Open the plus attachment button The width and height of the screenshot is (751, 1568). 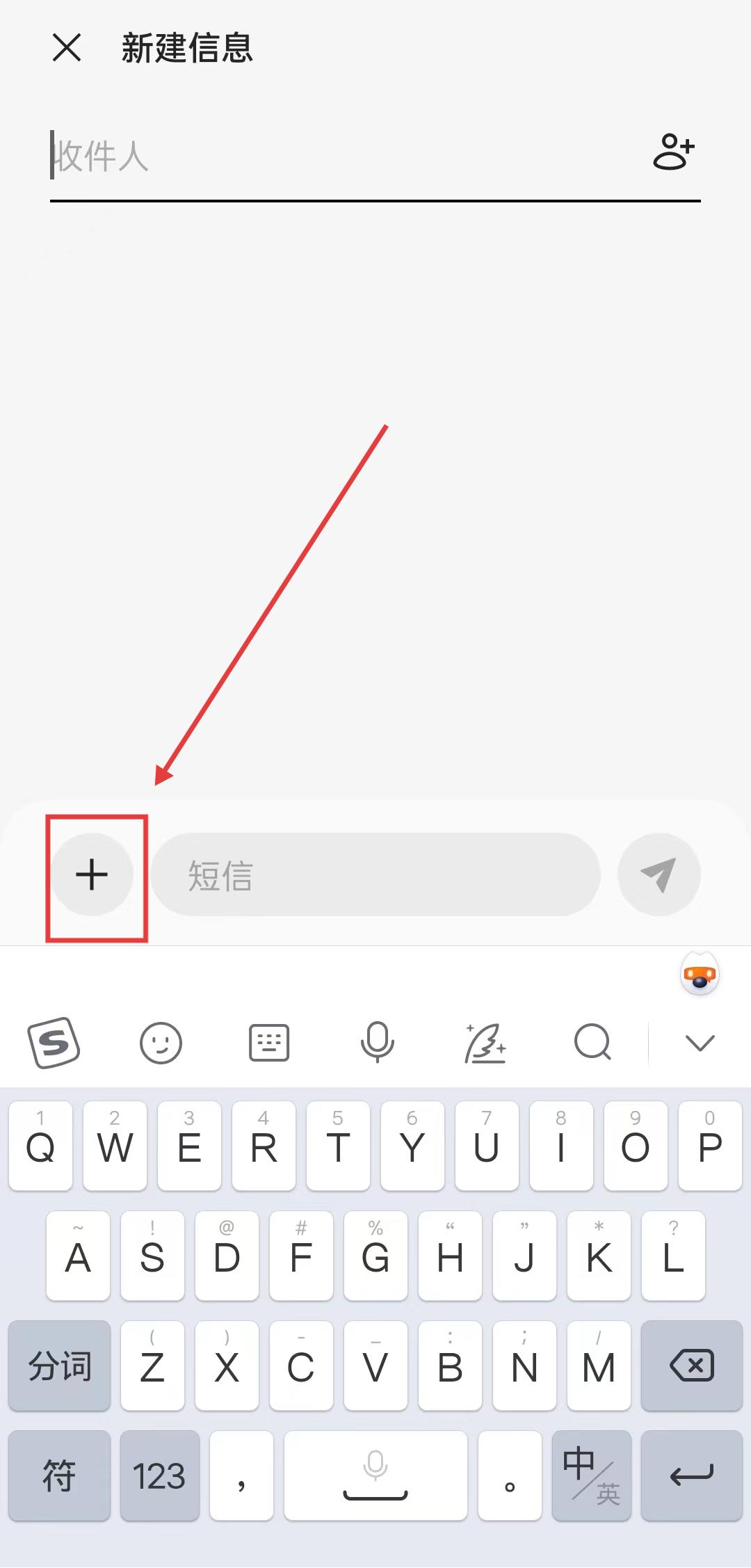[92, 874]
